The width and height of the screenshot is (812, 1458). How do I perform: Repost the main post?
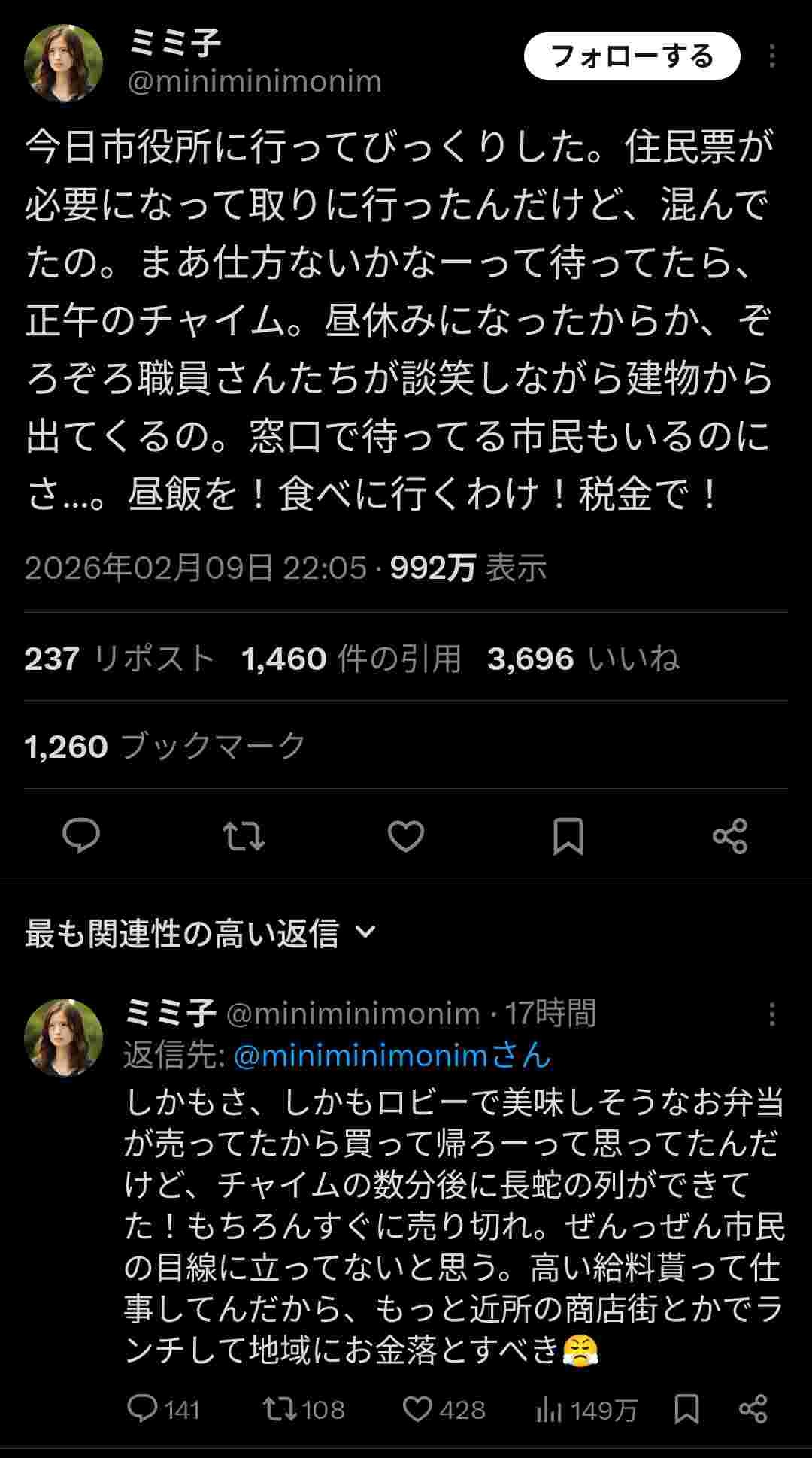click(x=244, y=836)
